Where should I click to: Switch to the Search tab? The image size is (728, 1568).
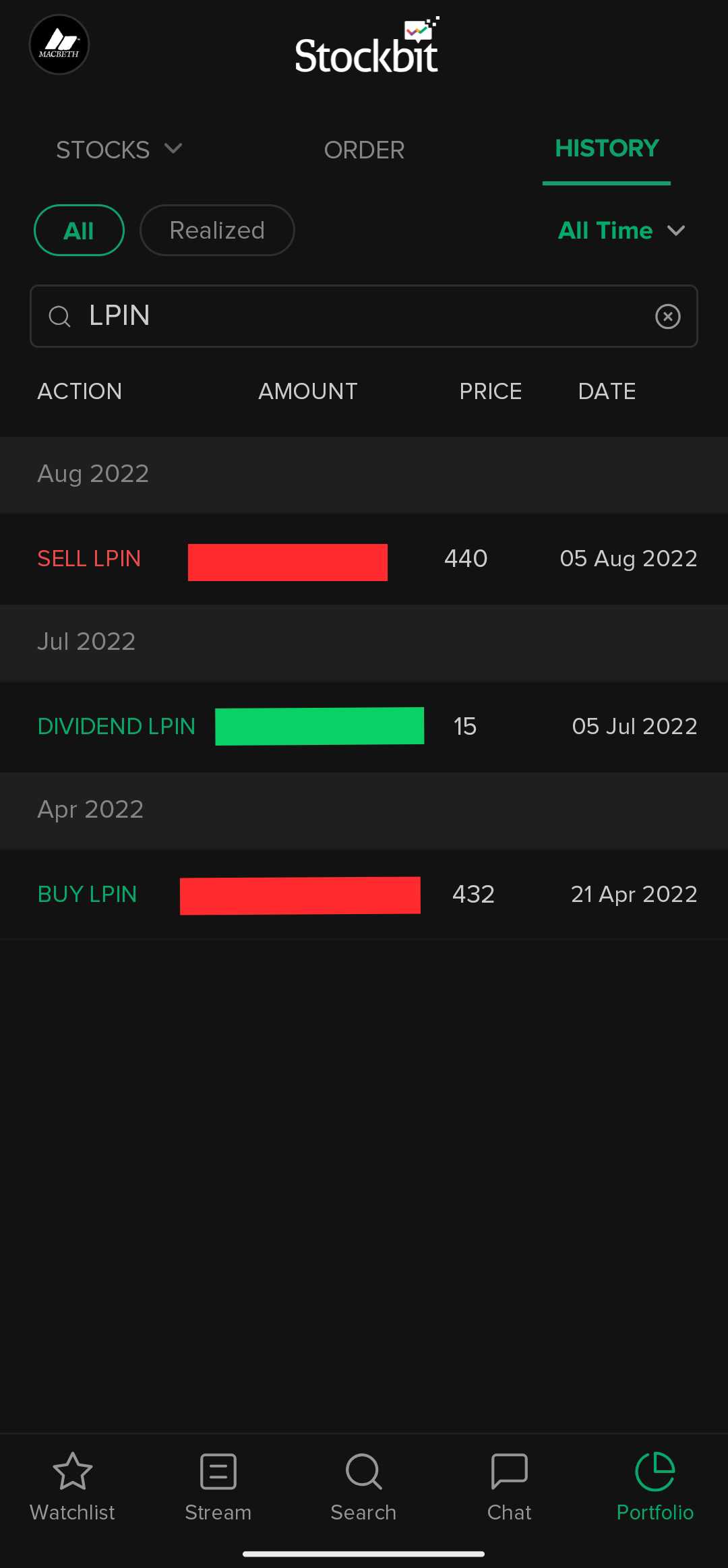click(363, 1486)
